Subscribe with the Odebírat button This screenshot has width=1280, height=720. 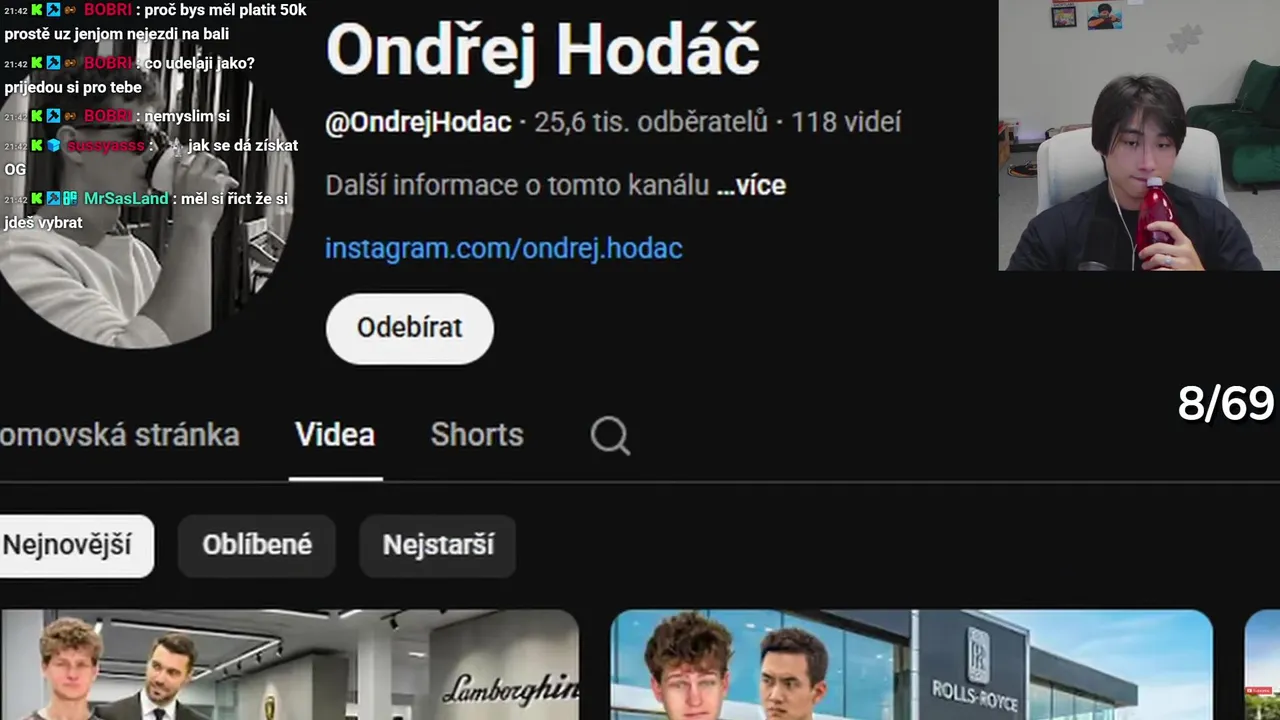click(x=409, y=328)
